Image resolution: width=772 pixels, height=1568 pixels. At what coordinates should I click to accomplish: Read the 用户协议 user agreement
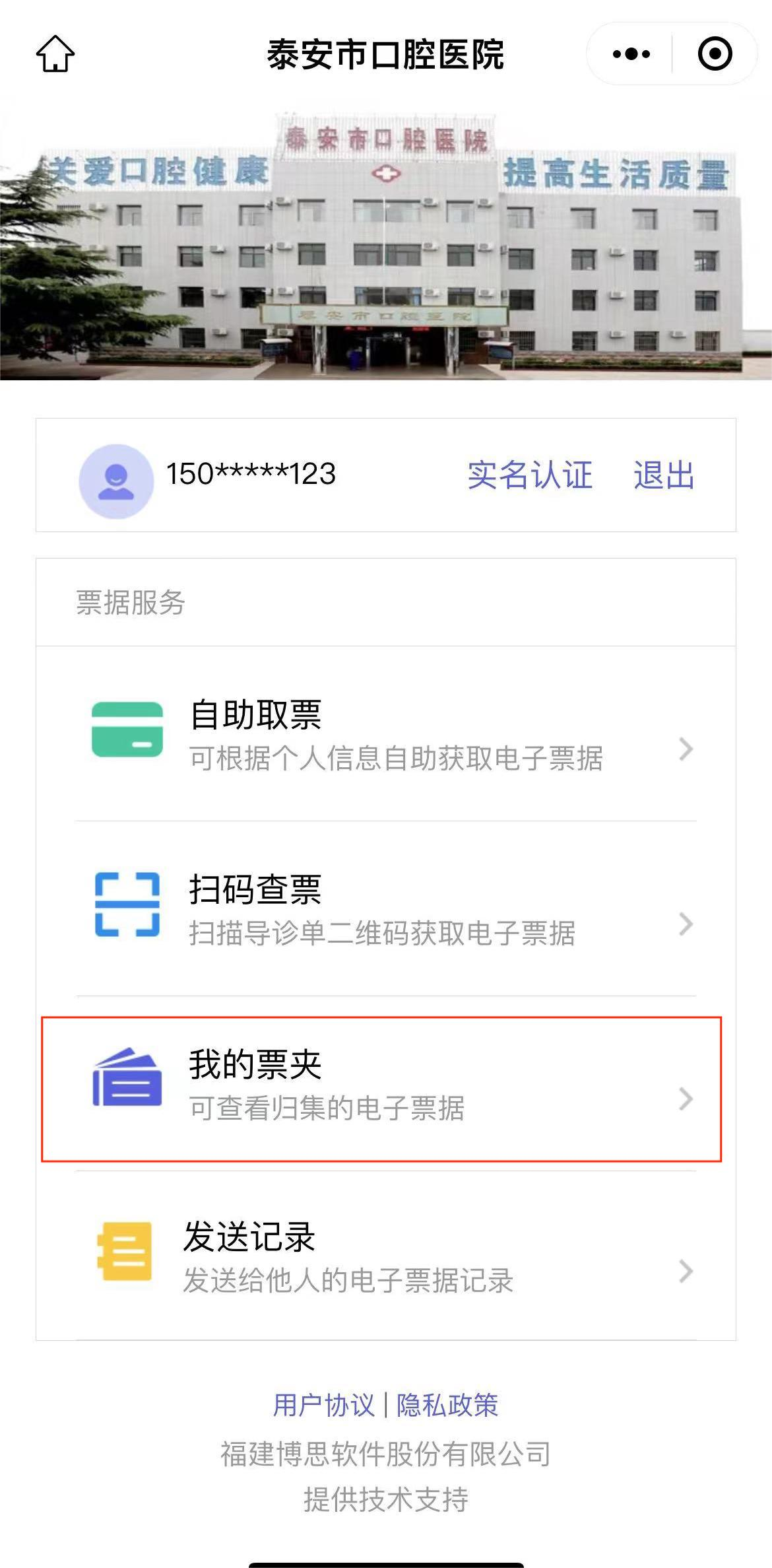324,1405
